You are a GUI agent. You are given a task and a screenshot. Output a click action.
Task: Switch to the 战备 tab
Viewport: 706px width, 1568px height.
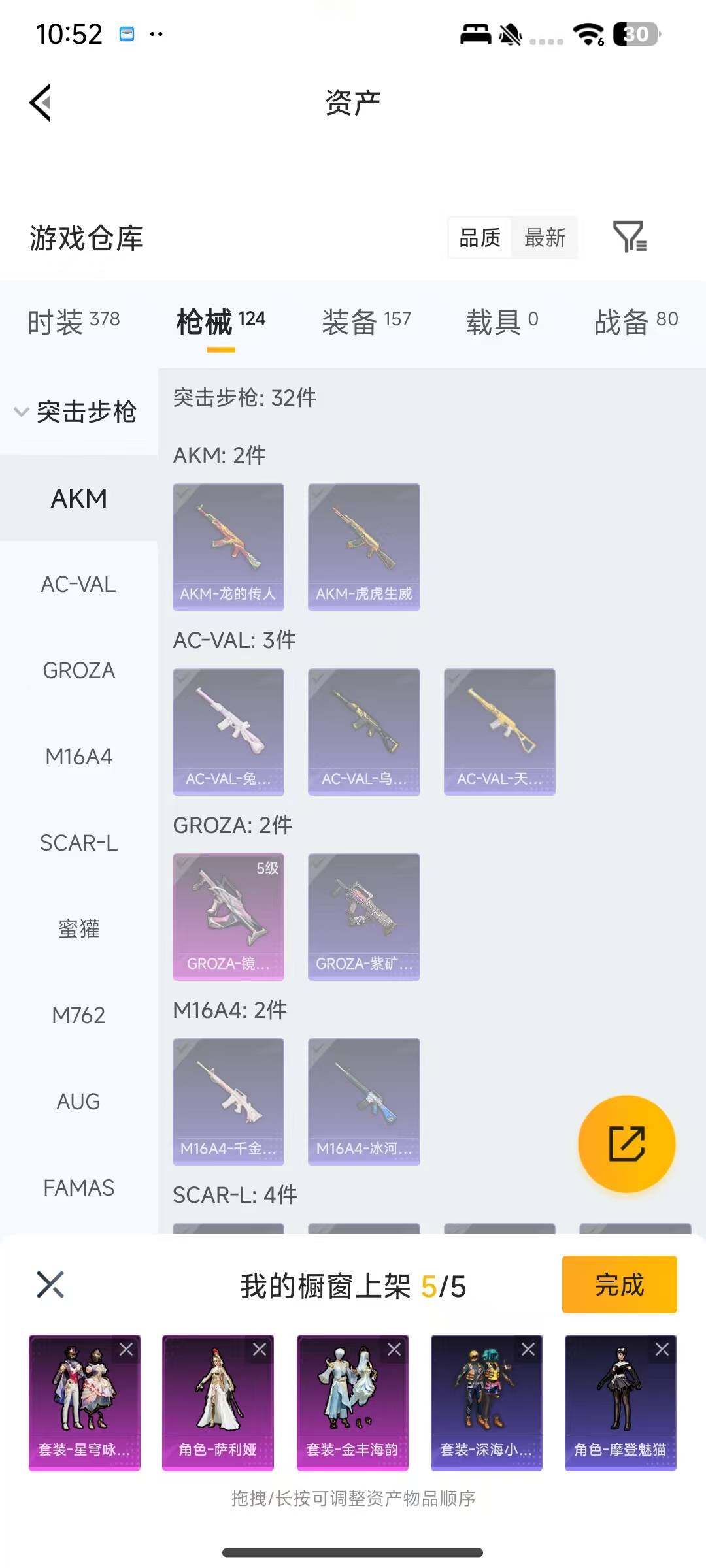coord(635,321)
